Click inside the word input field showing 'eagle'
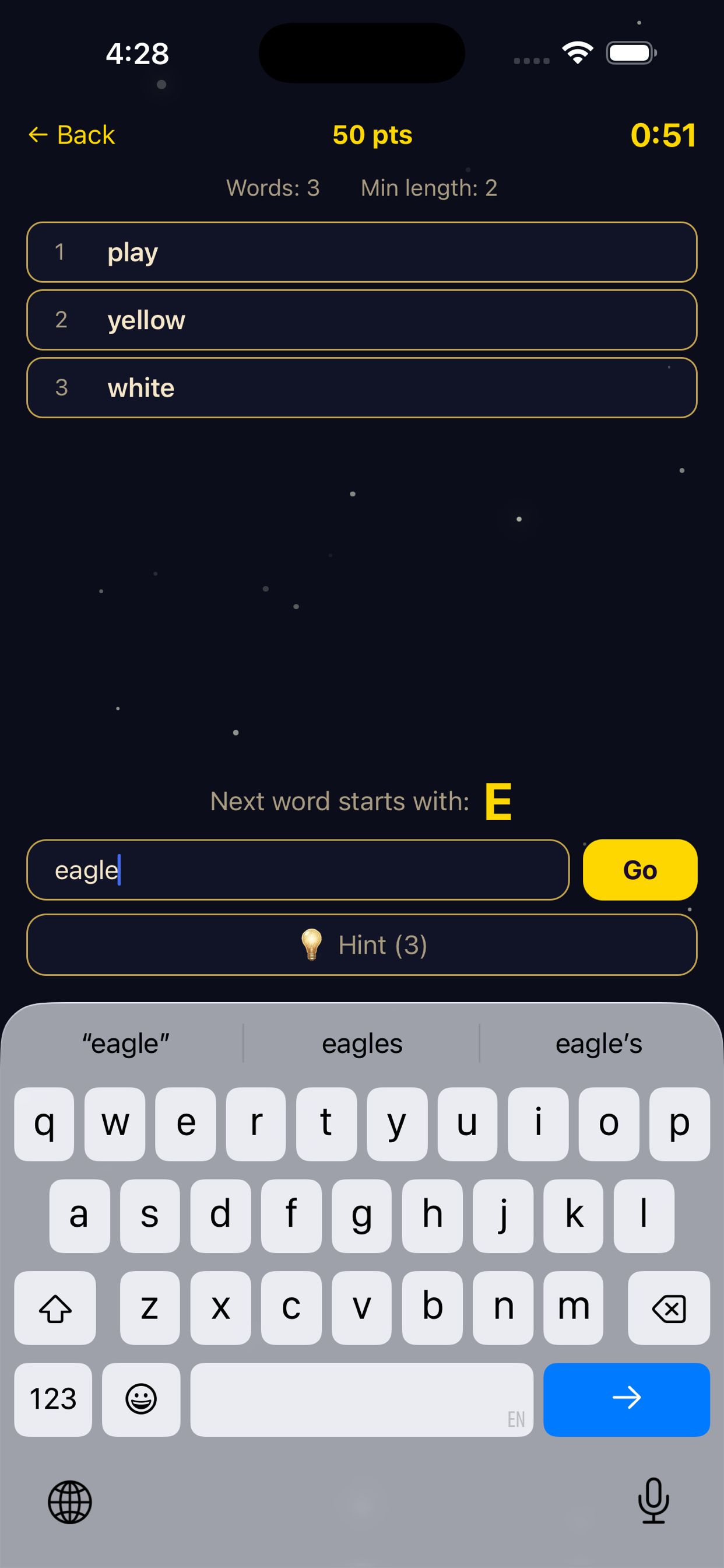Viewport: 724px width, 1568px height. tap(298, 870)
